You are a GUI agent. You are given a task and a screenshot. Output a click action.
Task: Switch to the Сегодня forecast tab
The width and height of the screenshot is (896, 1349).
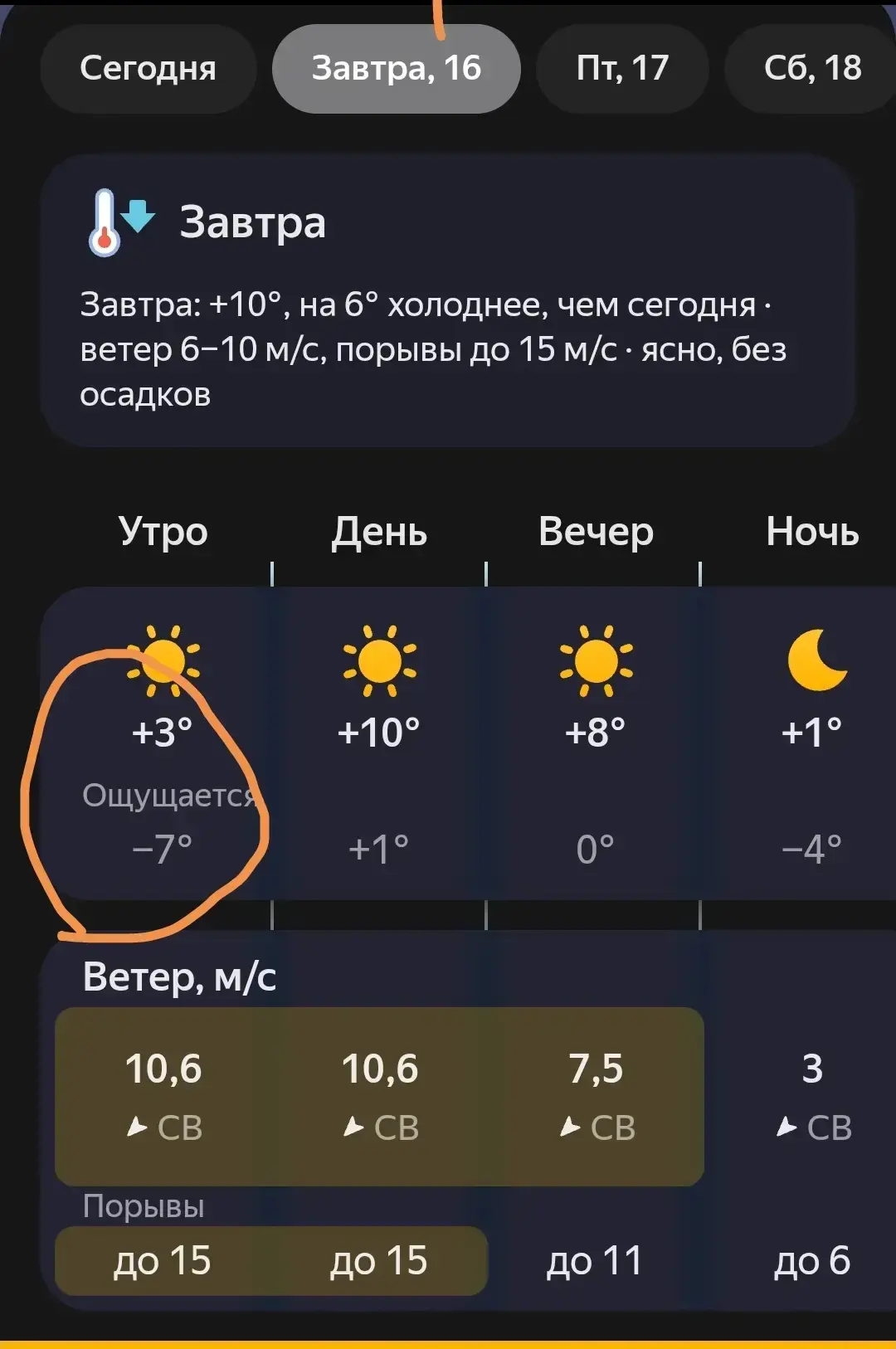(148, 69)
